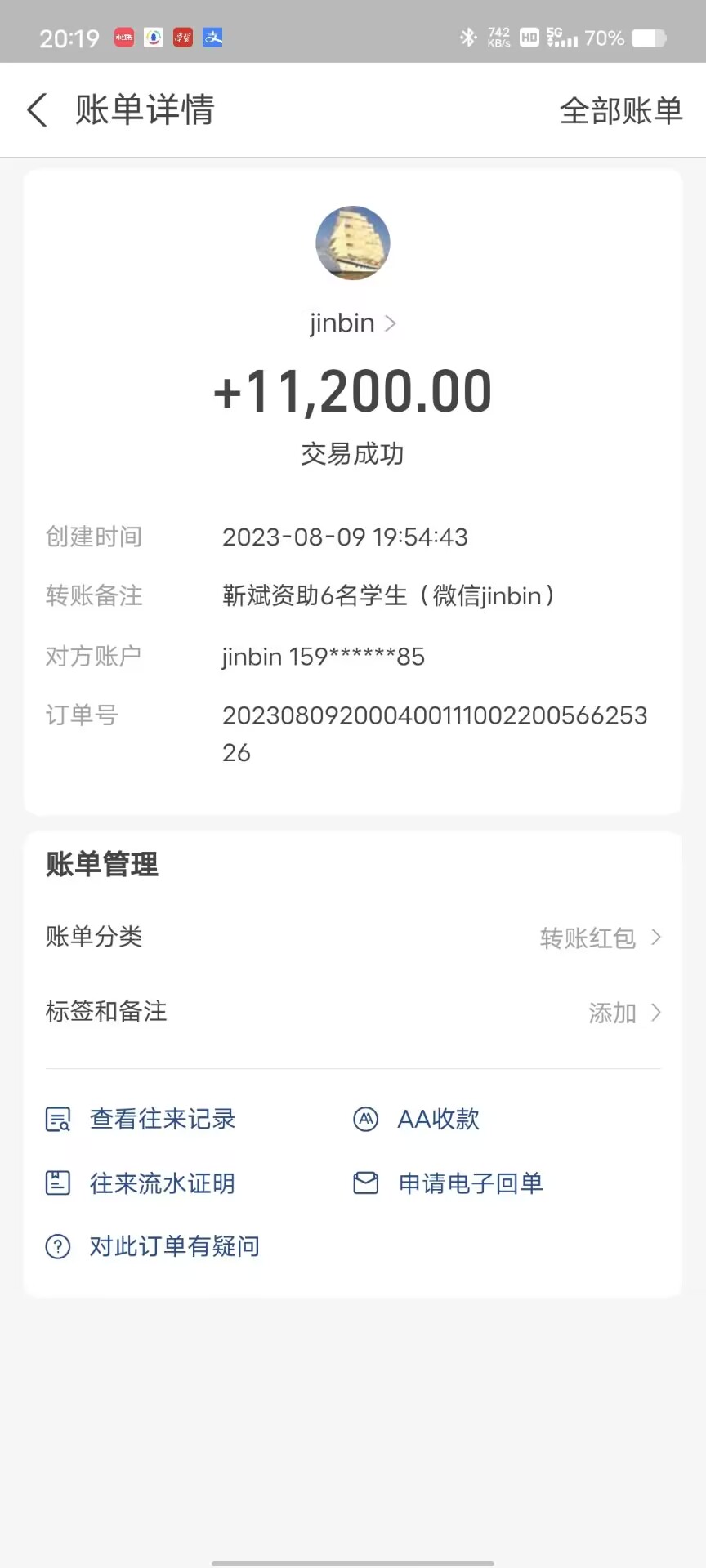
Task: Click the battery indicator showing 70%
Action: [x=646, y=37]
